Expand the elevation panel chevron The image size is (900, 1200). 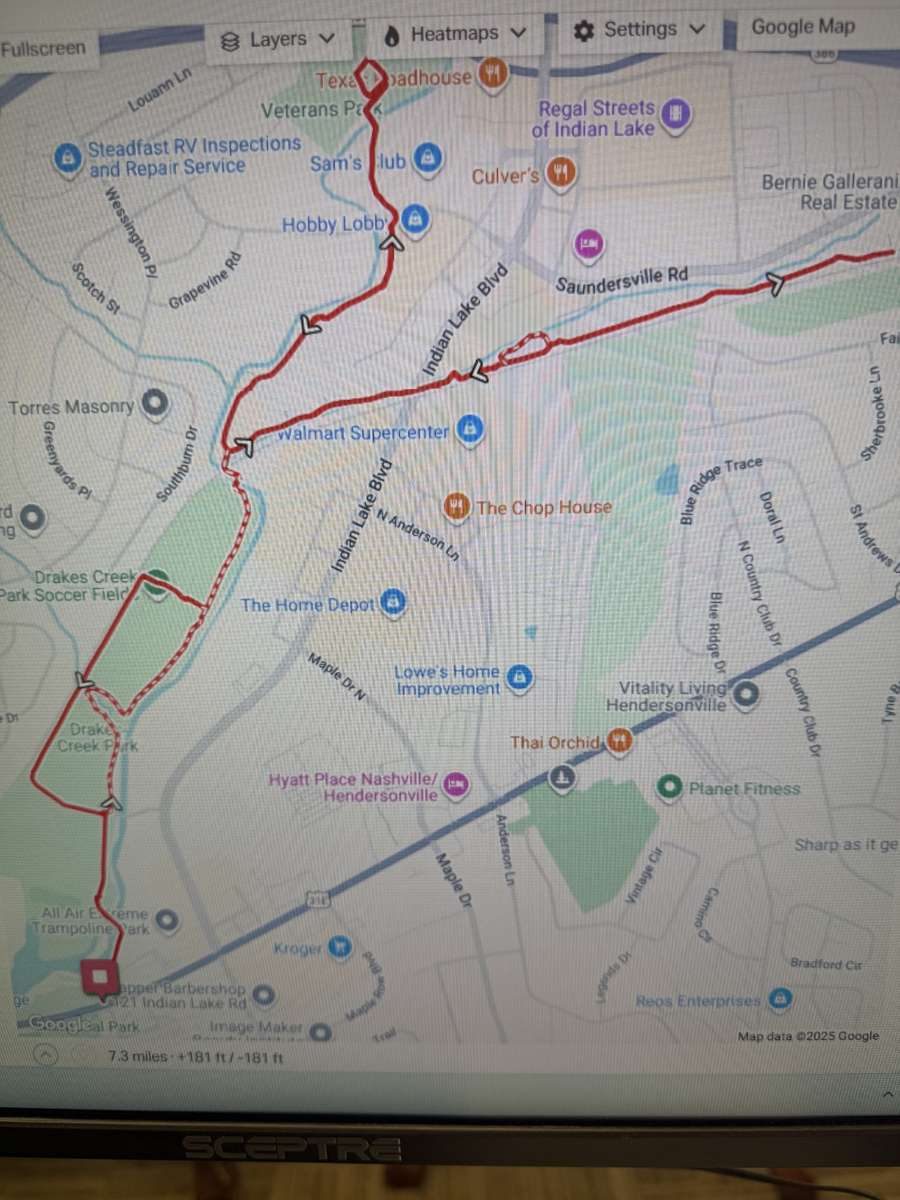click(47, 1055)
